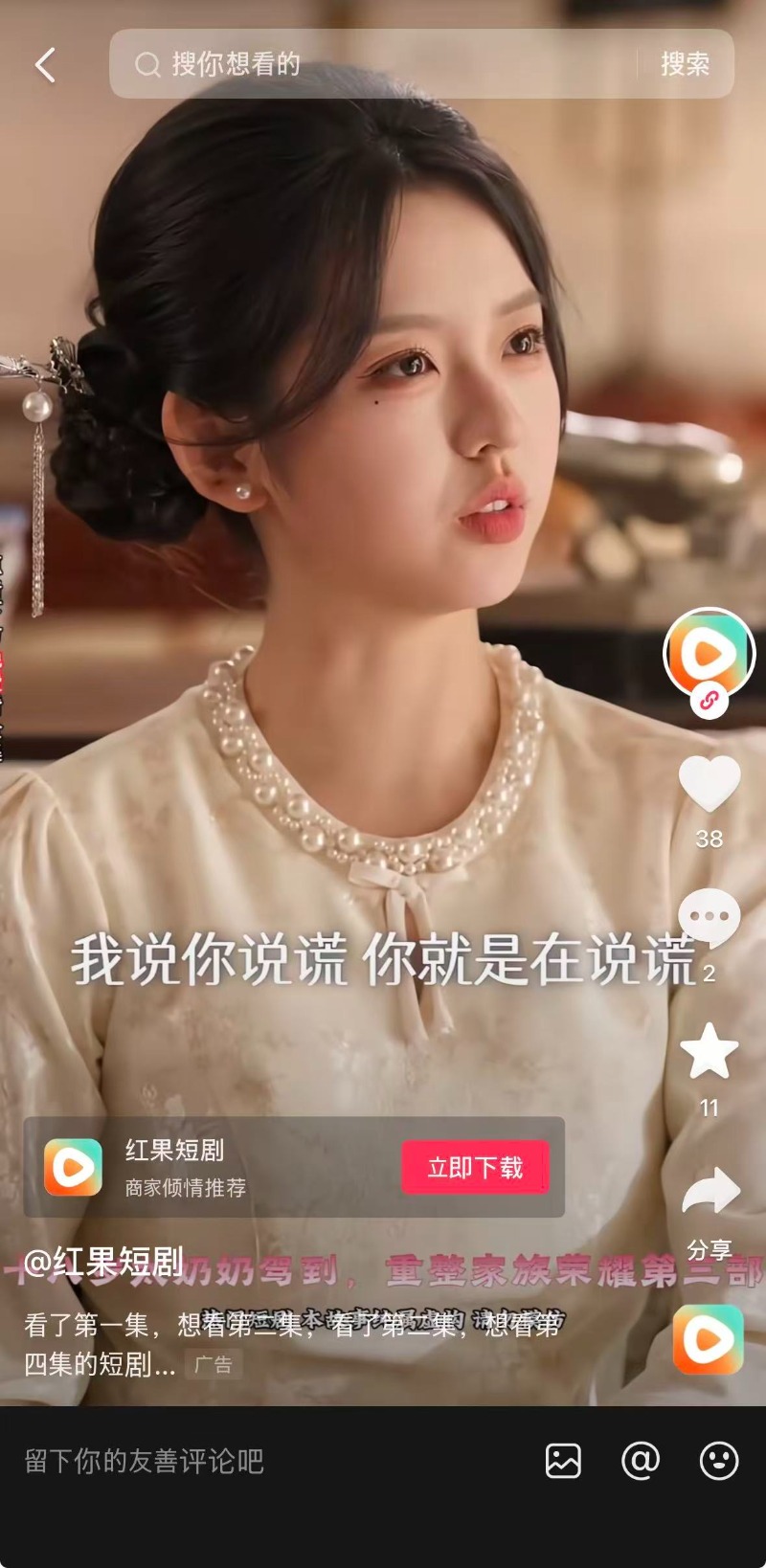The image size is (766, 1568).
Task: Share the video with the 分享 arrow icon
Action: click(x=710, y=1192)
